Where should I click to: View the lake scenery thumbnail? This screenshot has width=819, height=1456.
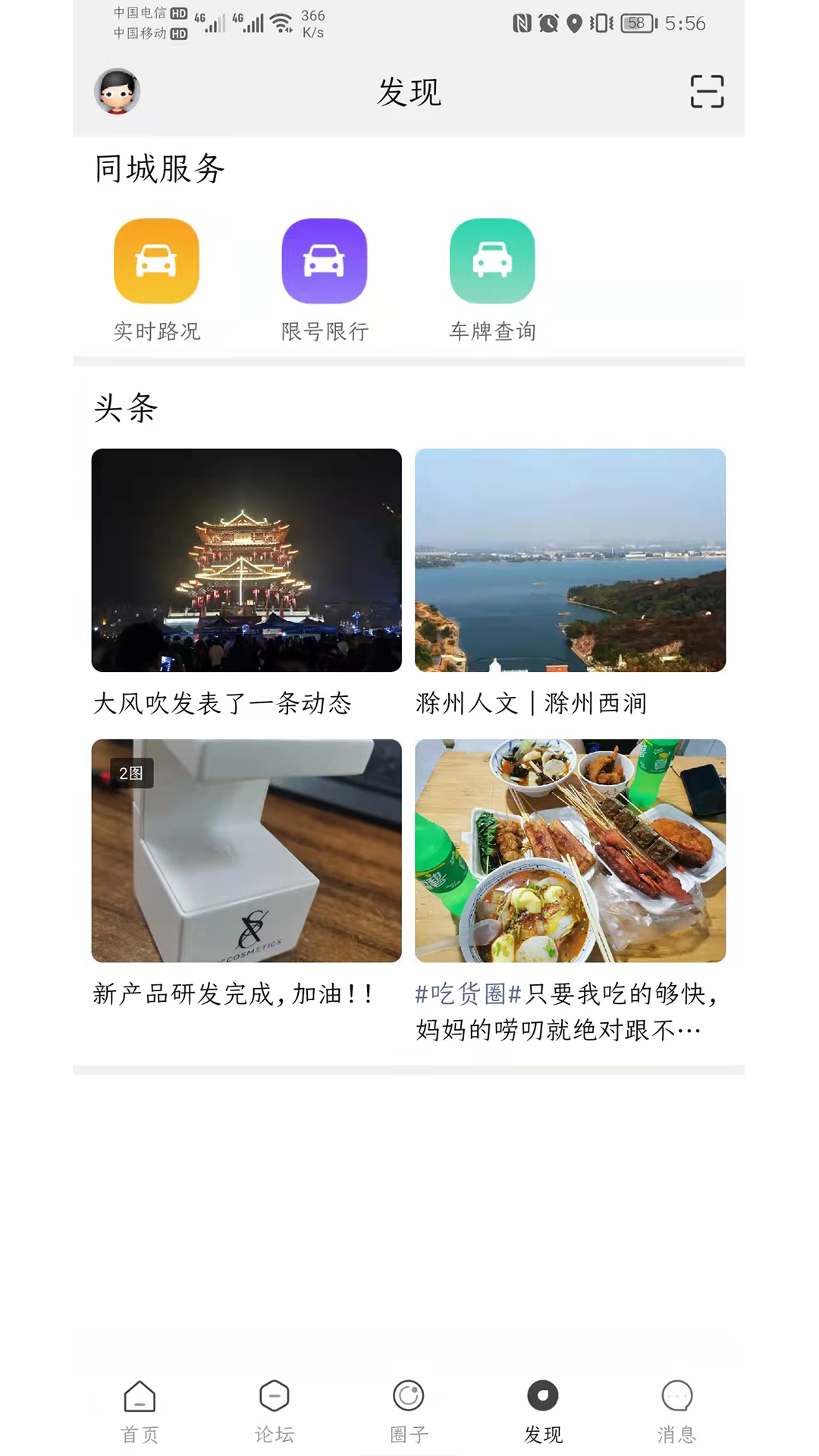(x=570, y=561)
